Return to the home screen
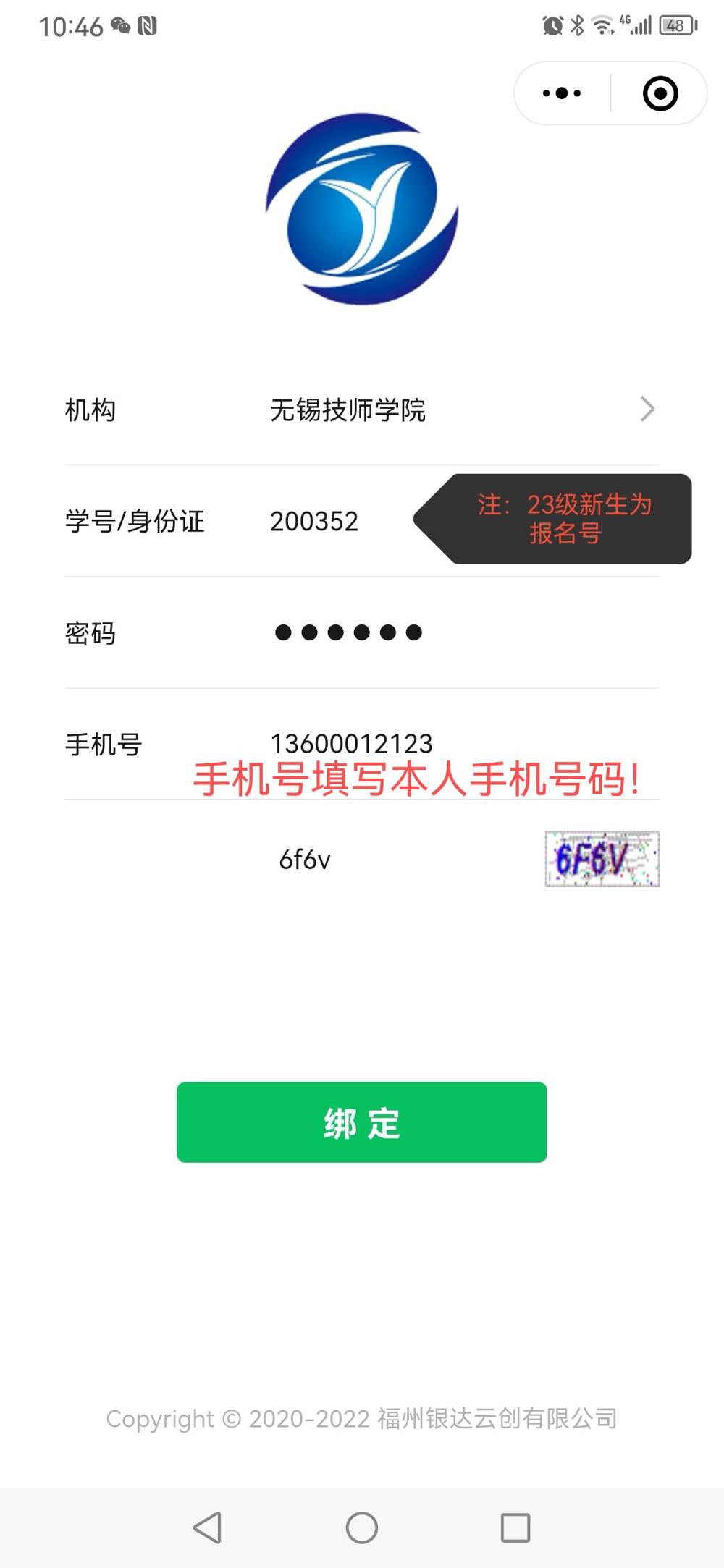This screenshot has width=724, height=1568. click(x=362, y=1527)
